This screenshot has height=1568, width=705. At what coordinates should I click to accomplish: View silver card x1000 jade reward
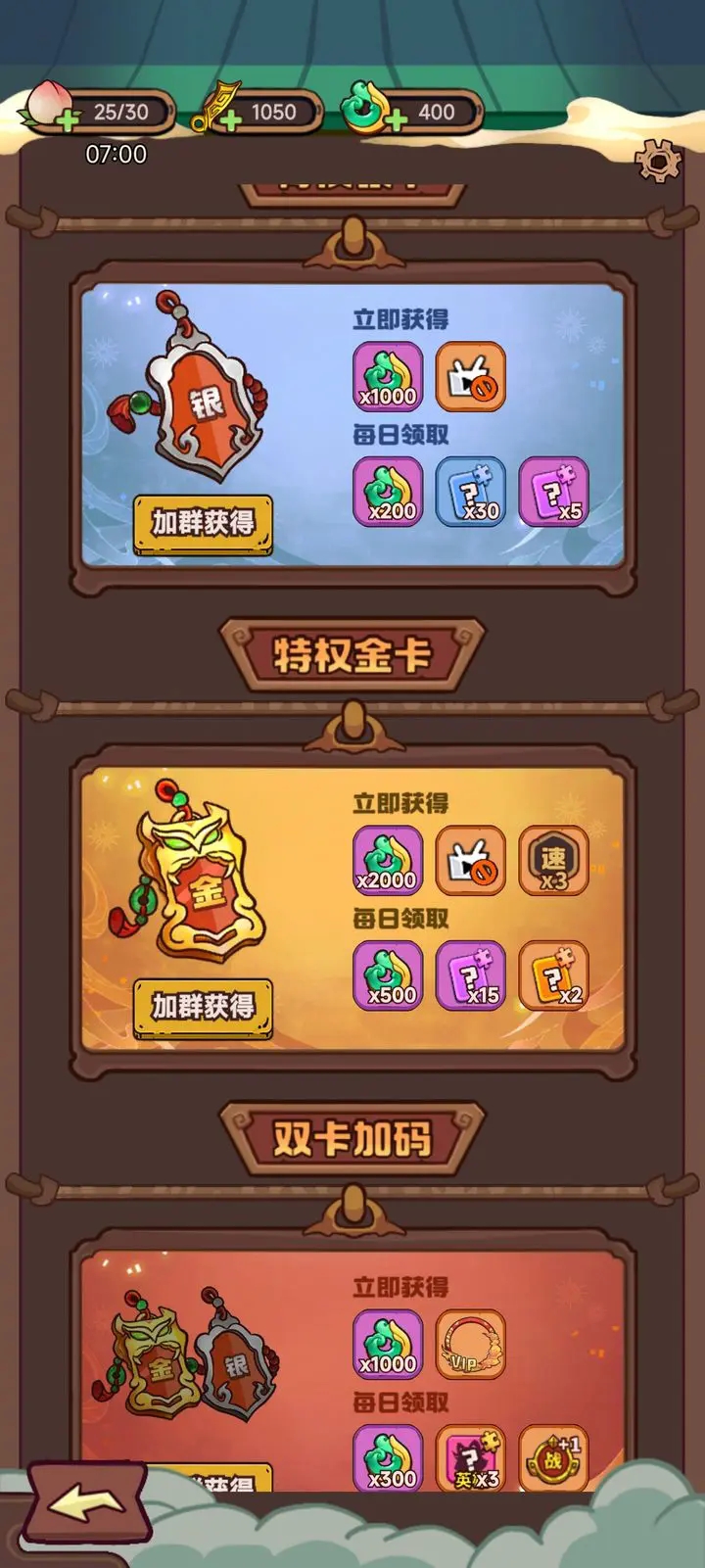(x=388, y=377)
